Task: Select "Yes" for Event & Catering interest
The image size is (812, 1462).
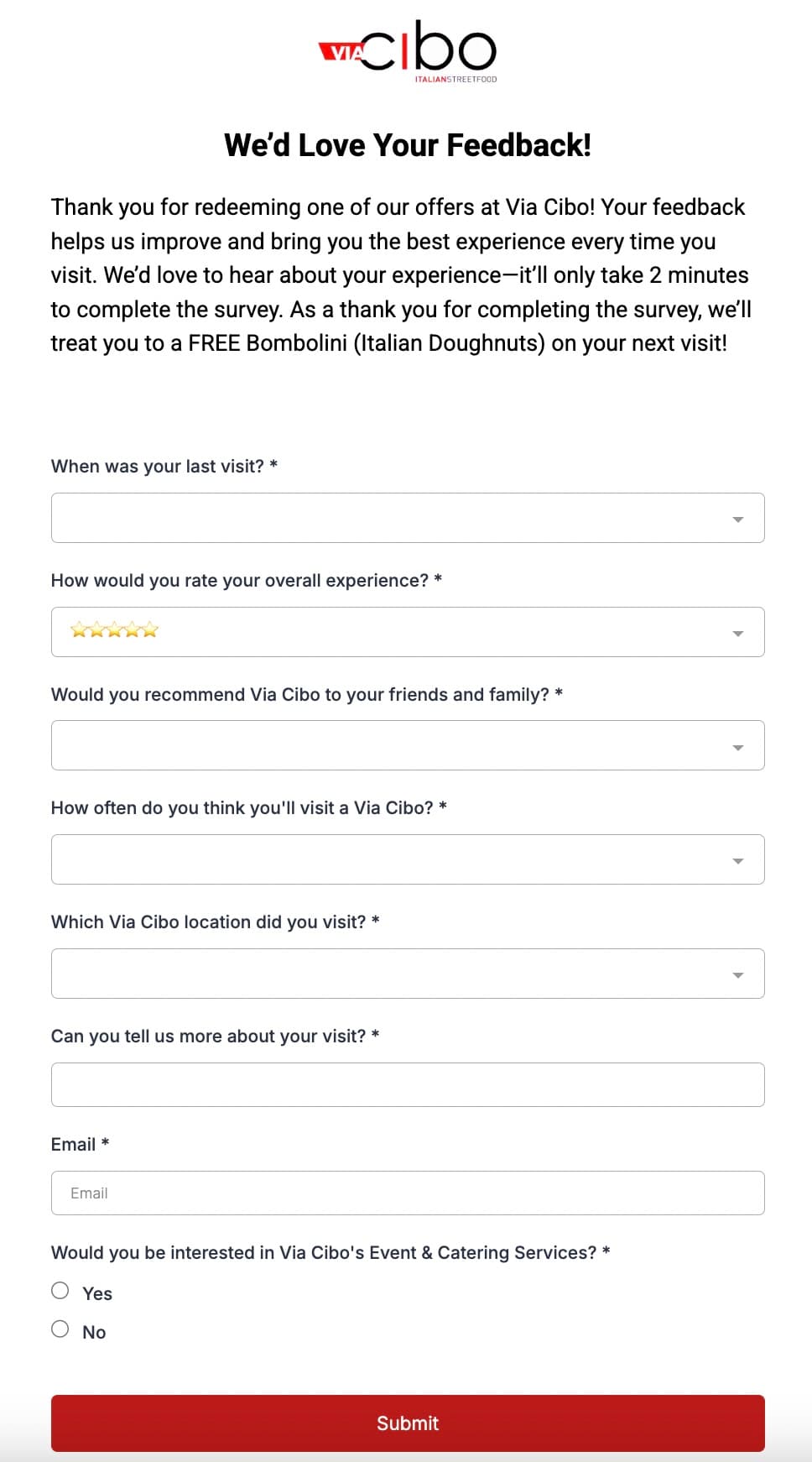Action: tap(60, 1291)
